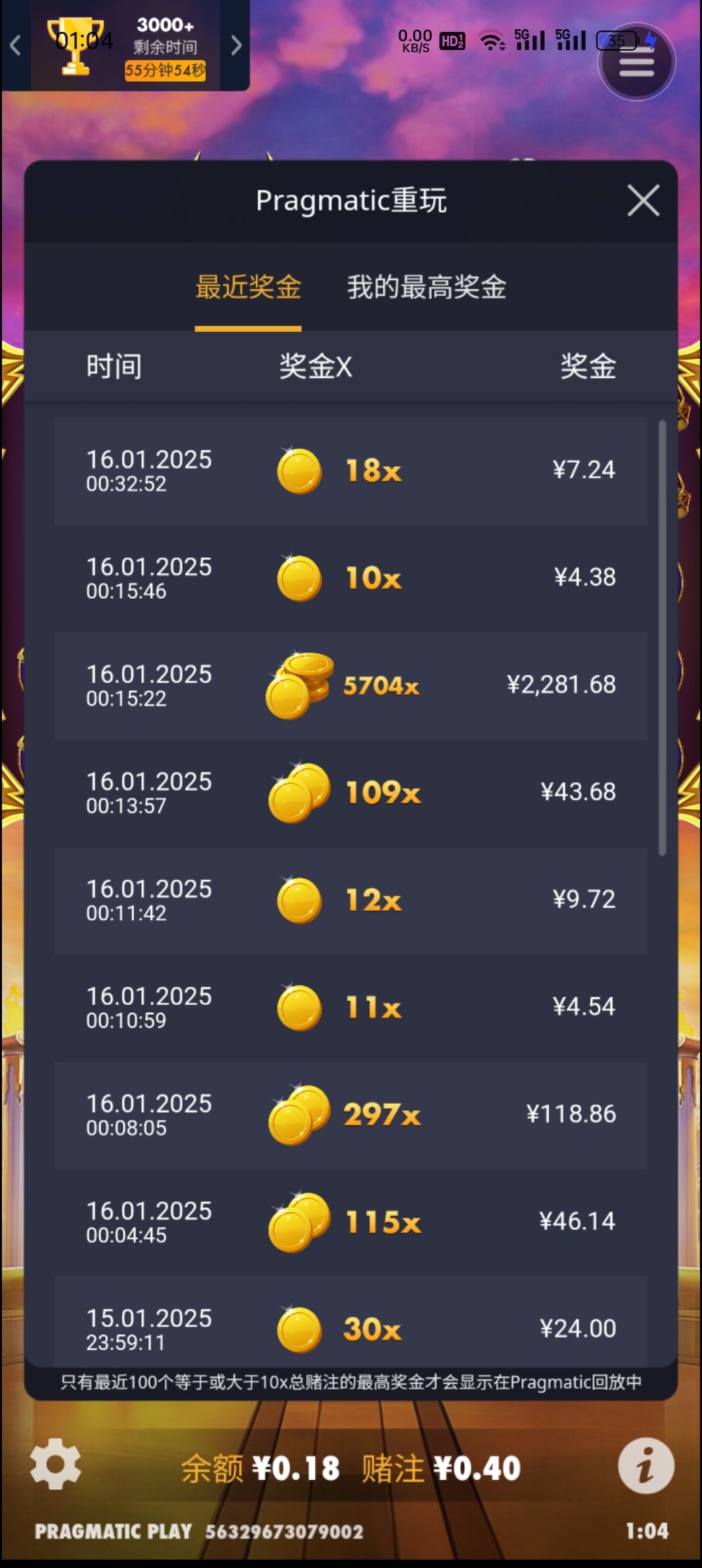Replay the 109x win of ¥43.68
The image size is (702, 1568).
351,793
